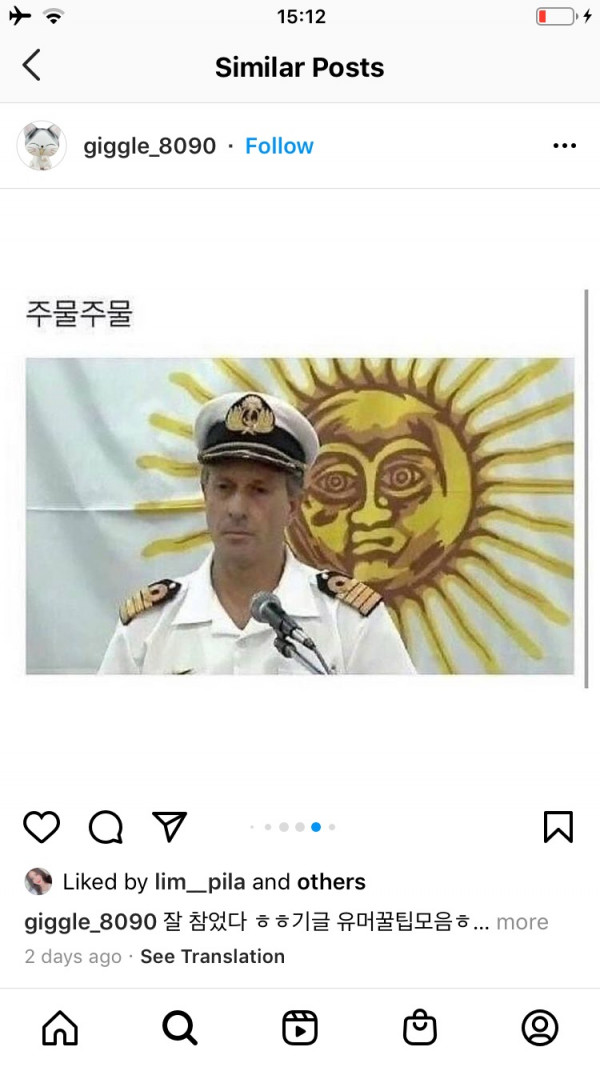This screenshot has height=1067, width=600.
Task: Switch to the Reels tab
Action: click(300, 1027)
